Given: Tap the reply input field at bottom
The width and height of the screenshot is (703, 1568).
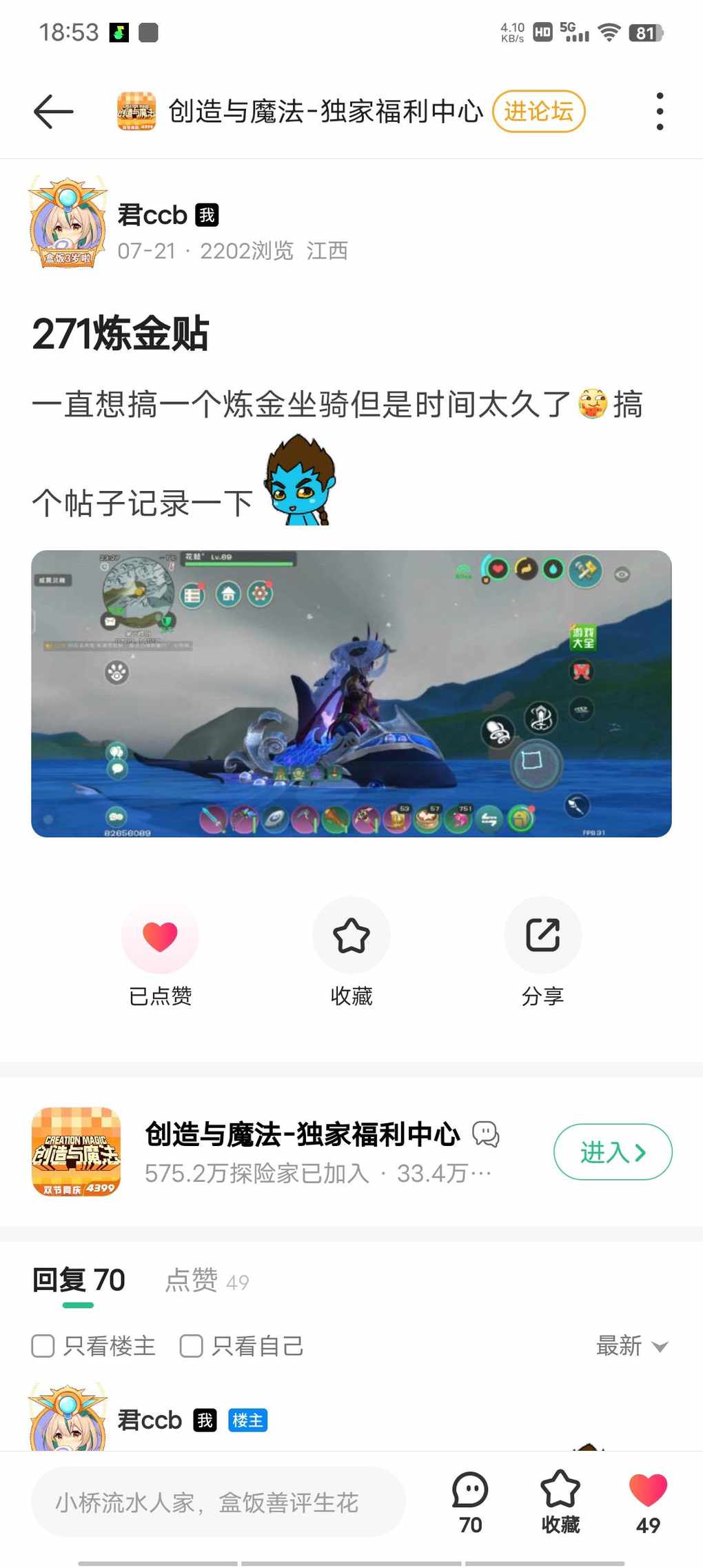Looking at the screenshot, I should [218, 1502].
